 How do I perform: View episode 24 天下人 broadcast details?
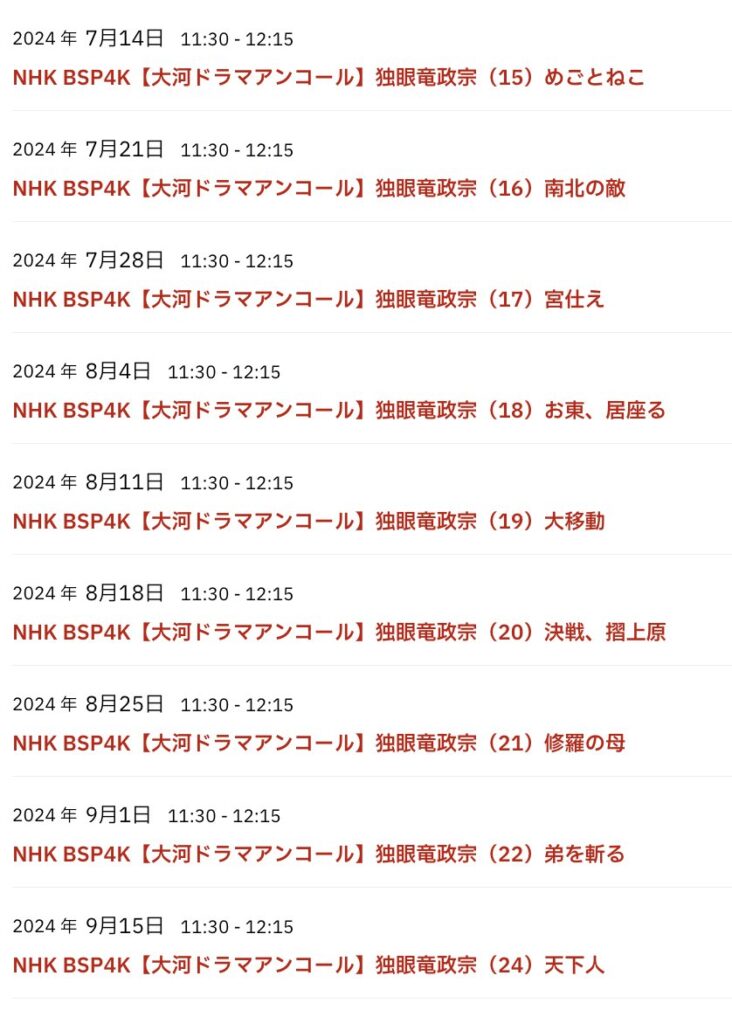tap(308, 965)
